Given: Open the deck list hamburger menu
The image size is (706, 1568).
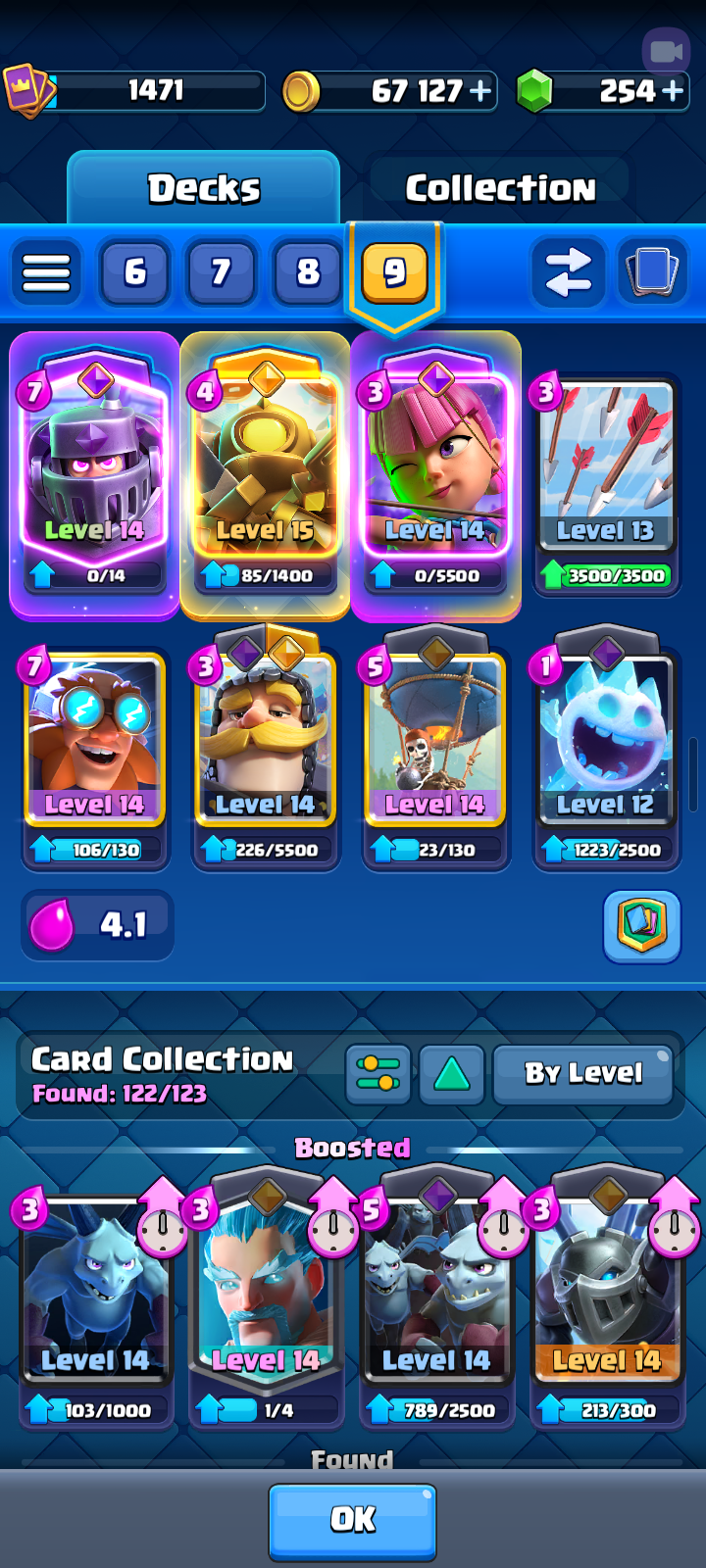Looking at the screenshot, I should [x=46, y=271].
